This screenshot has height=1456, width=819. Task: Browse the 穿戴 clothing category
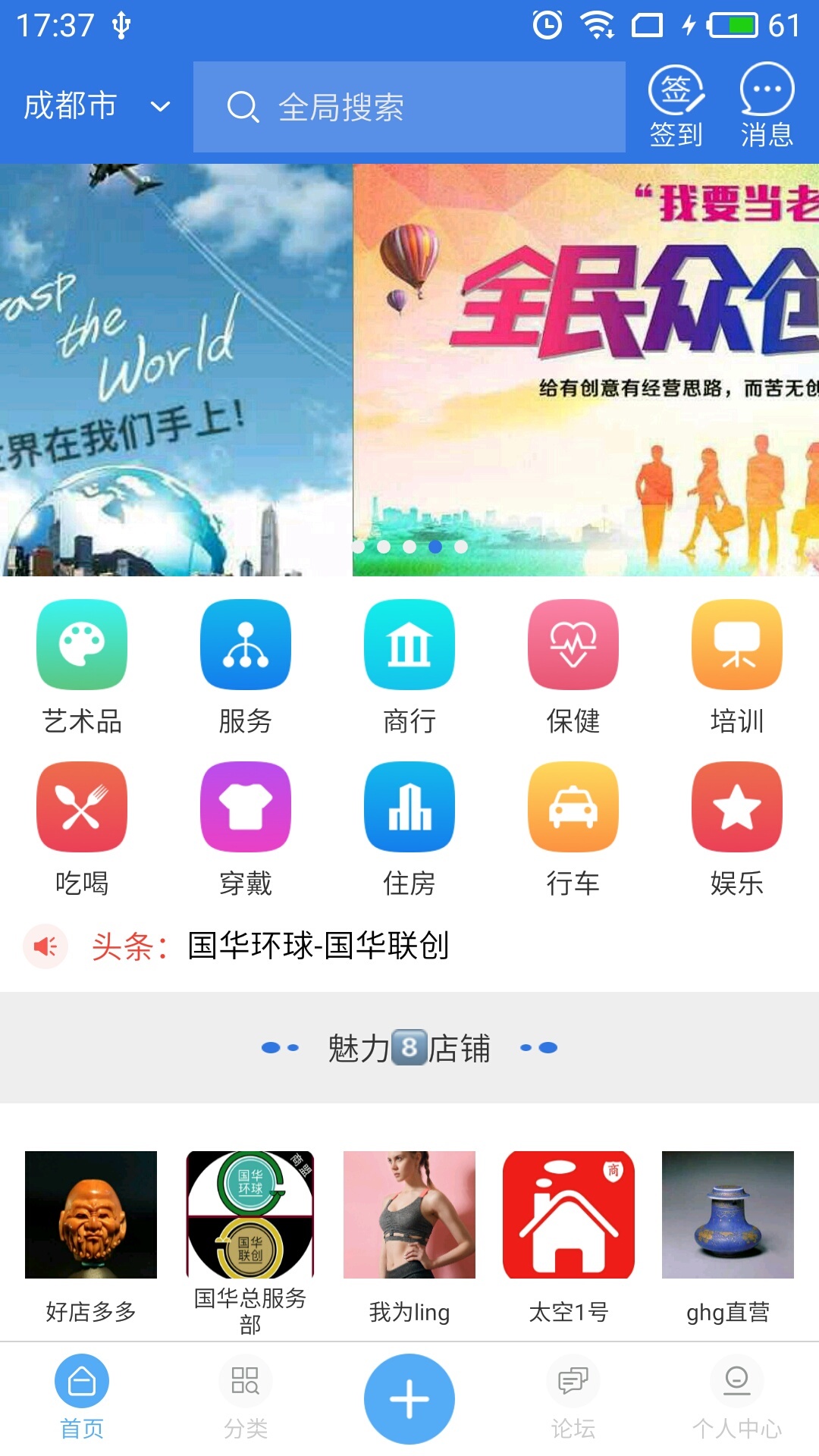coord(246,828)
